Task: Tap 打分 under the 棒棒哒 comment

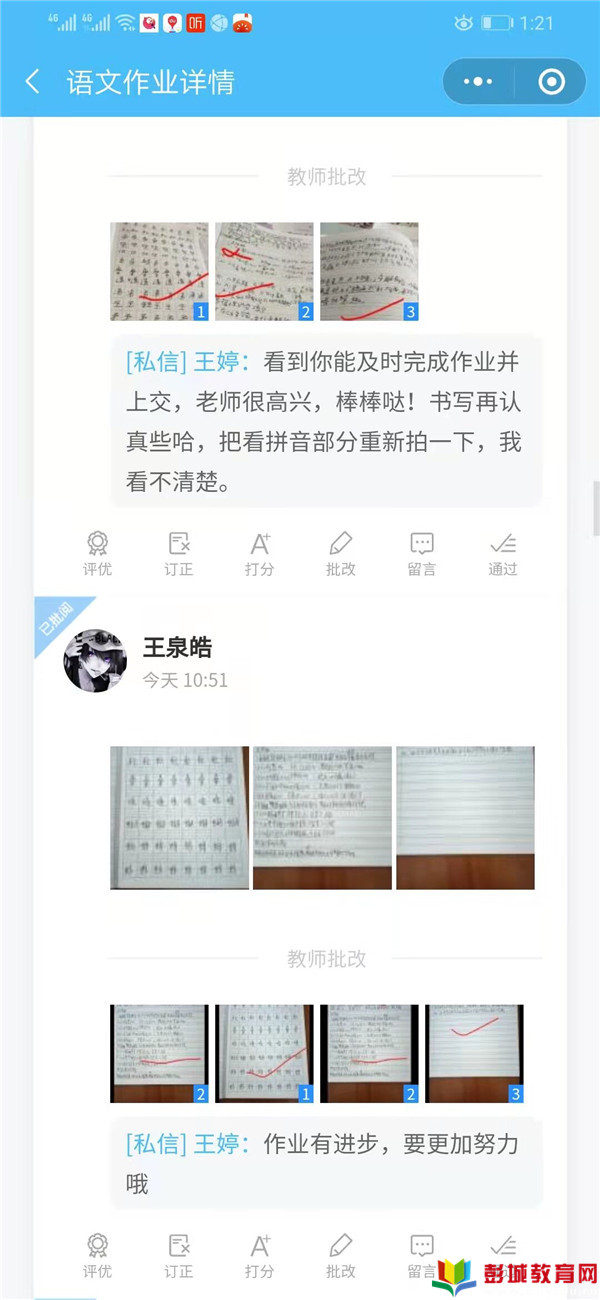Action: [x=260, y=554]
